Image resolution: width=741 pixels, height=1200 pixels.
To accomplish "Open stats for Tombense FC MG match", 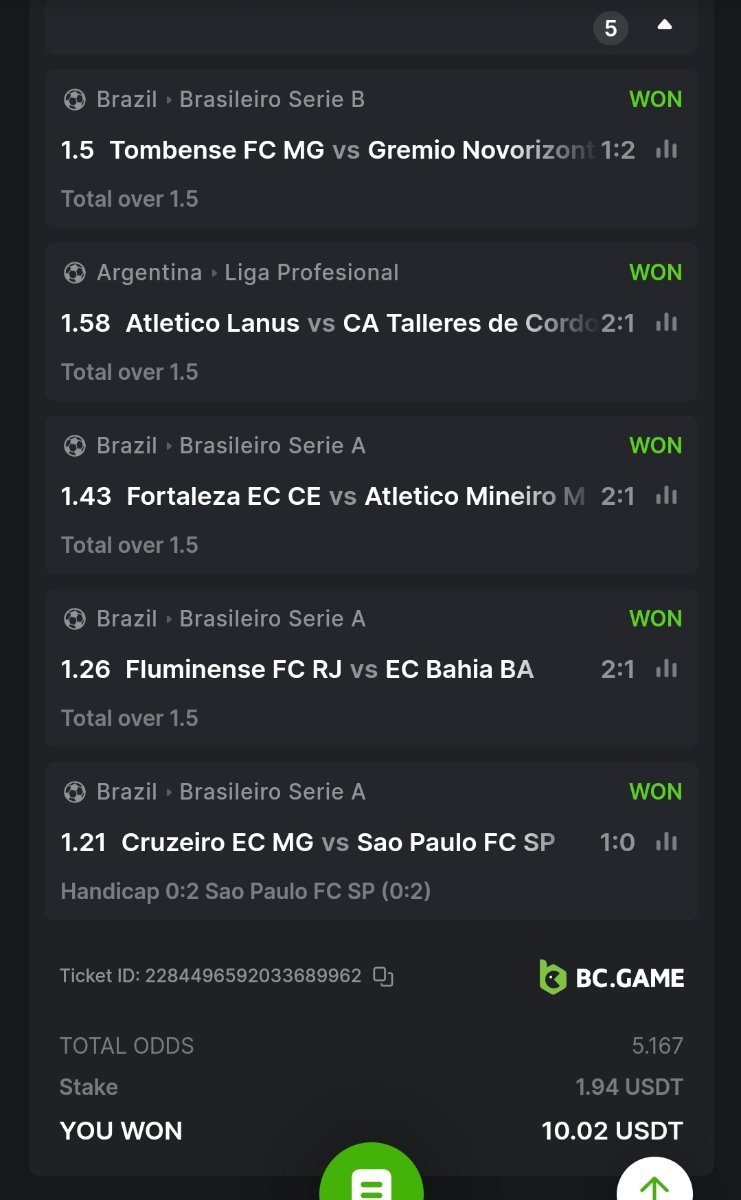I will [x=666, y=150].
